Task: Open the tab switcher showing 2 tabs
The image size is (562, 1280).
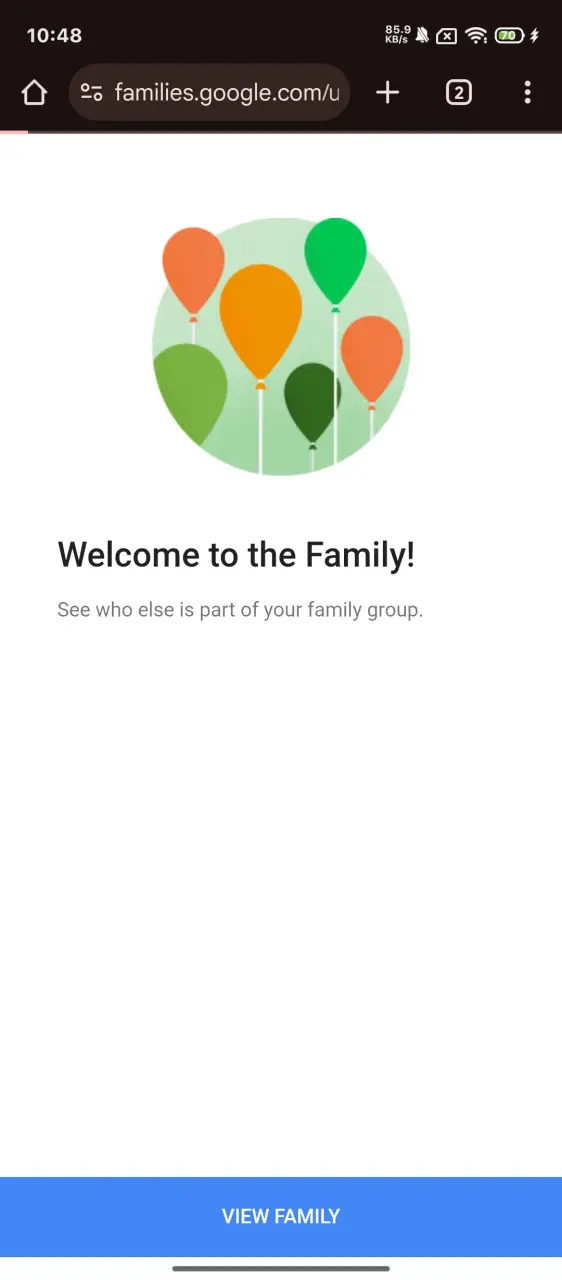Action: (458, 93)
